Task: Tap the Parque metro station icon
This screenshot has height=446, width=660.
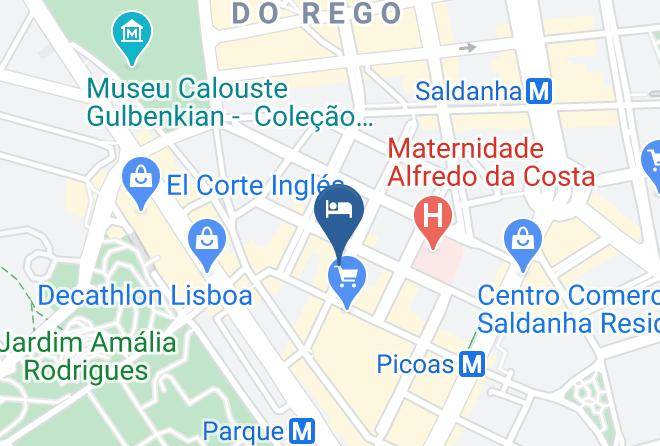Action: 302,431
